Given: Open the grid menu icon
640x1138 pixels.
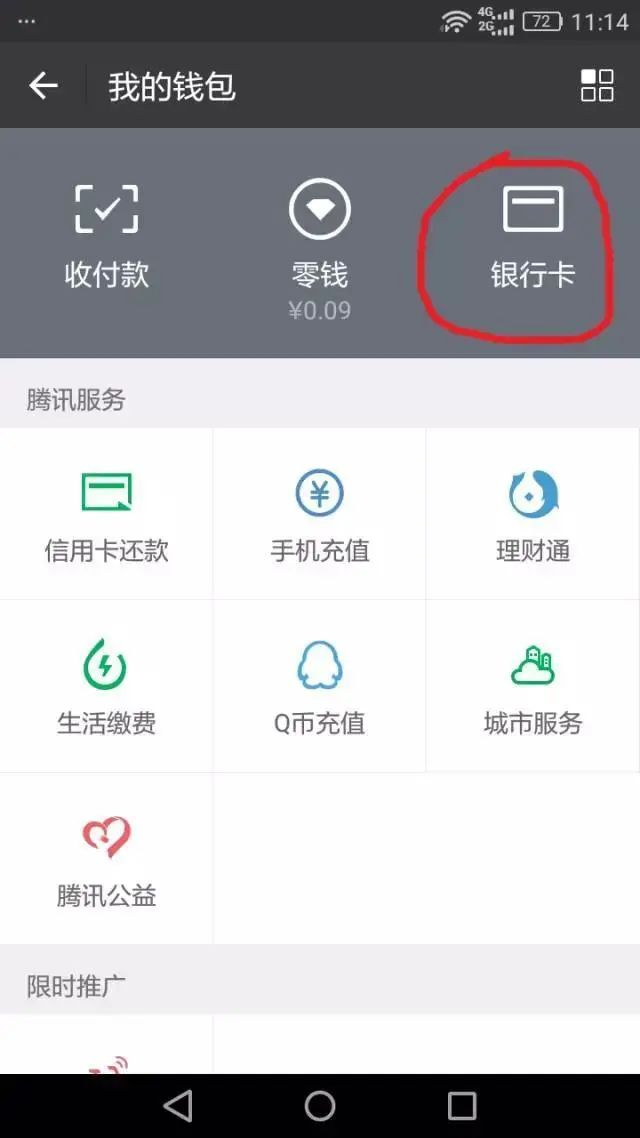Looking at the screenshot, I should [x=596, y=86].
